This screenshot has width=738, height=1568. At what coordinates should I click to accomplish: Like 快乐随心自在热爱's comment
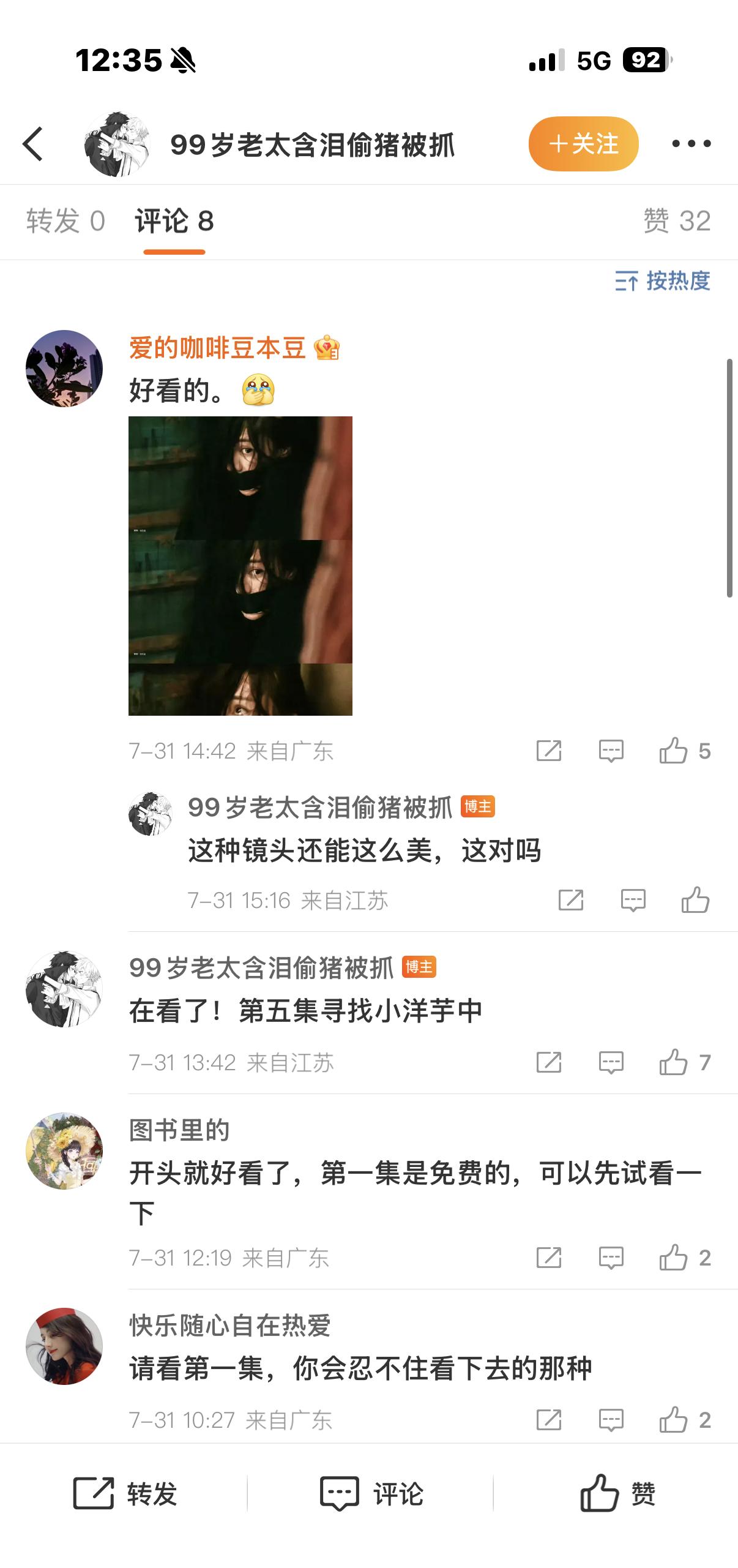click(684, 1419)
